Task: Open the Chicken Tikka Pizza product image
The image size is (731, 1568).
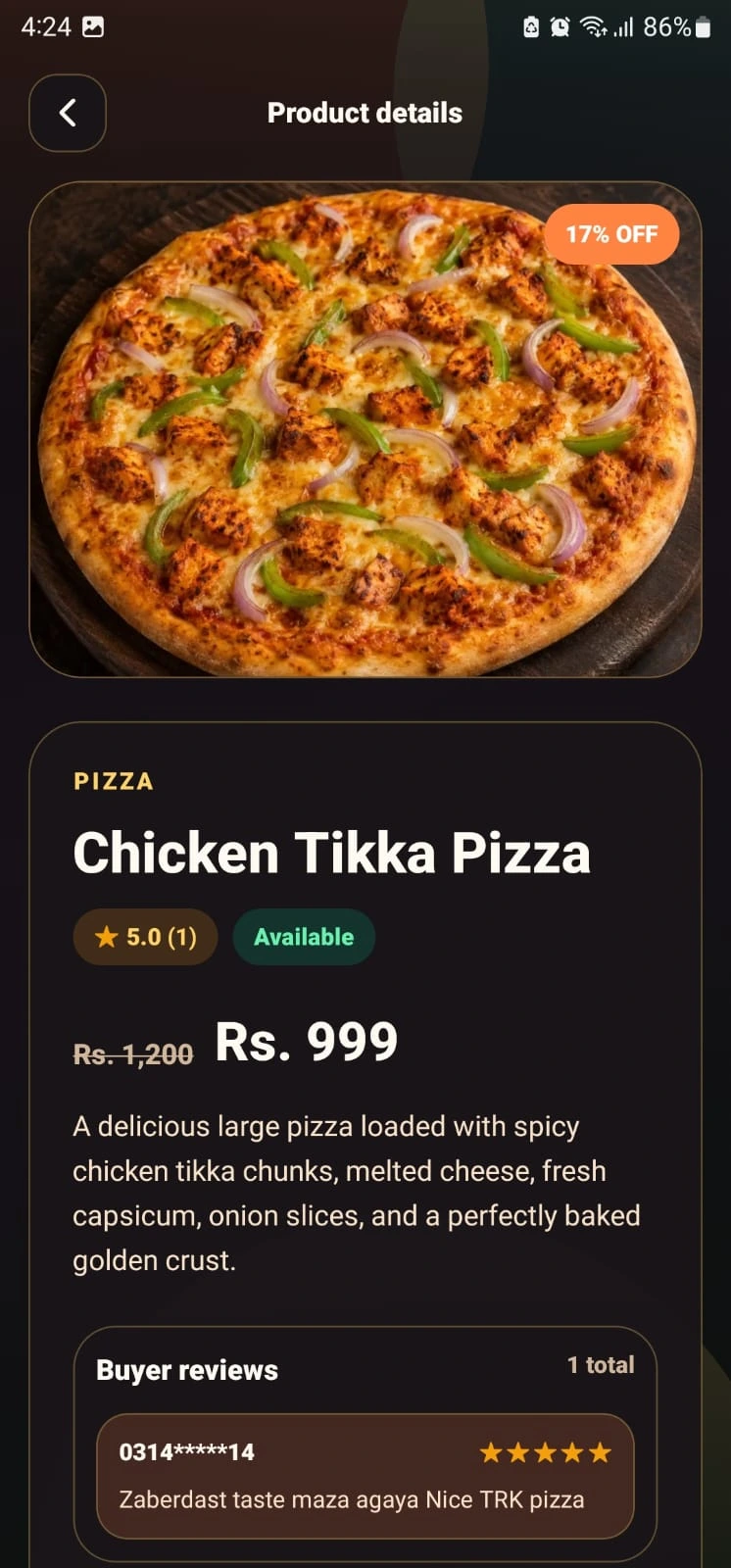Action: [365, 429]
